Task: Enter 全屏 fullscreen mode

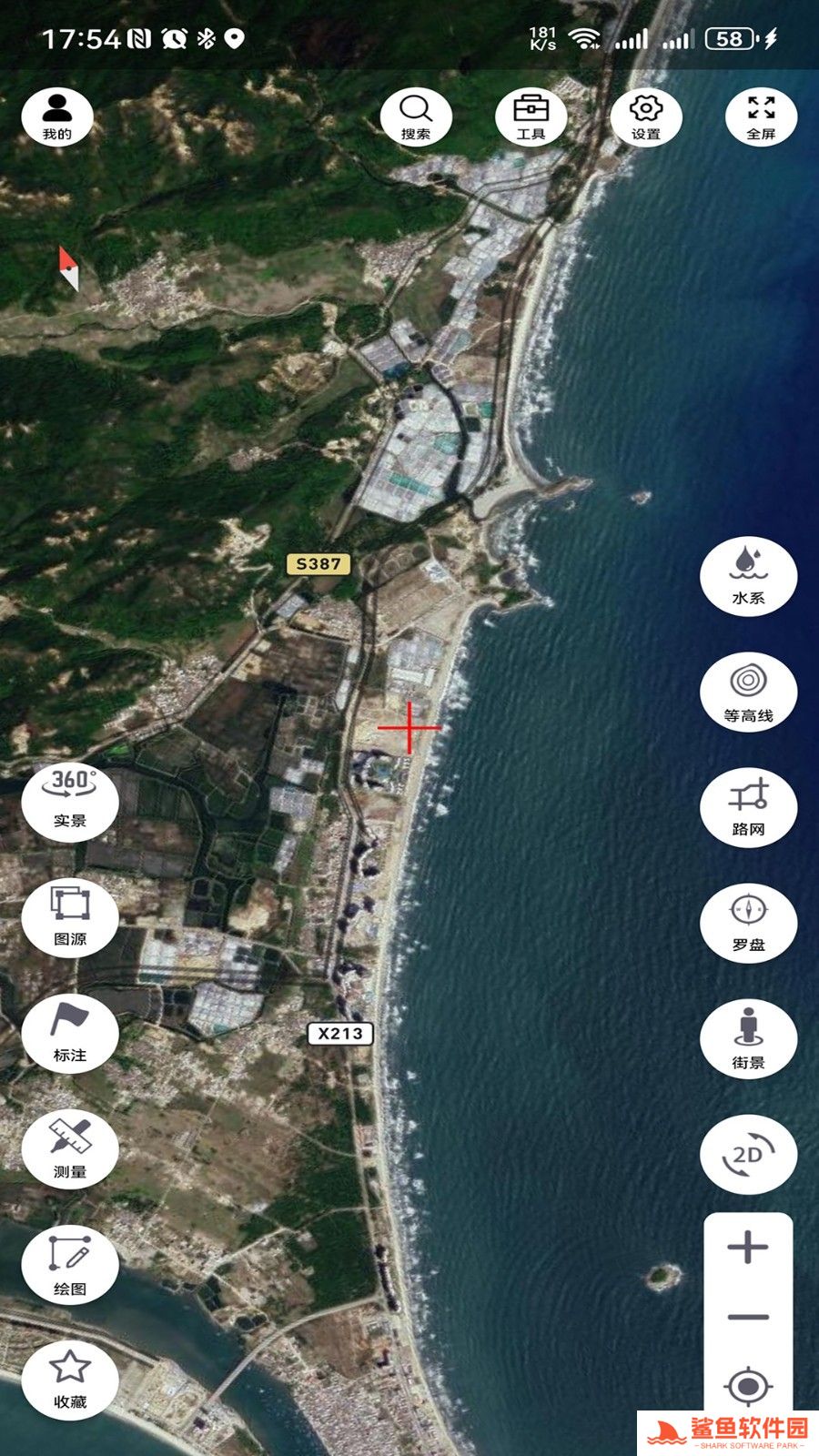Action: [x=761, y=117]
